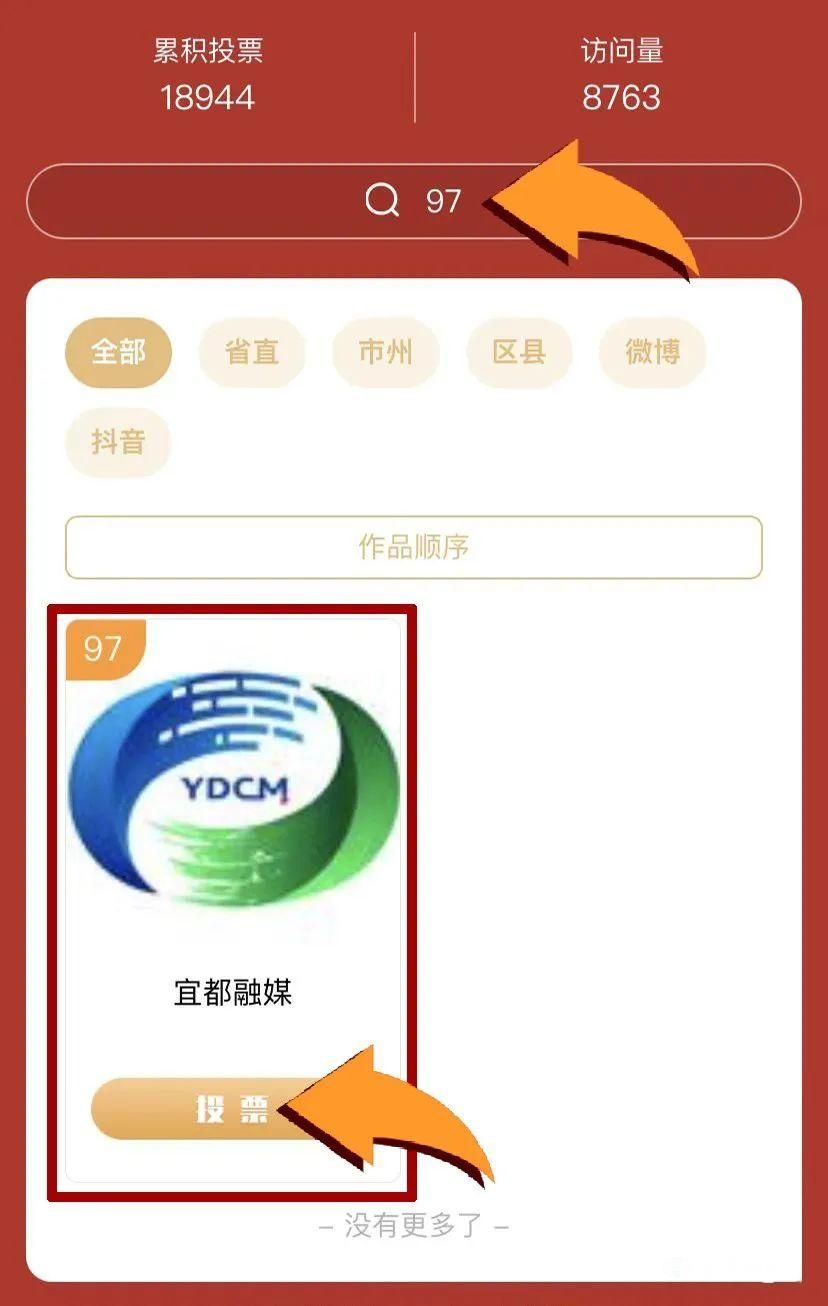
Task: Switch to the 市州 category
Action: click(386, 352)
